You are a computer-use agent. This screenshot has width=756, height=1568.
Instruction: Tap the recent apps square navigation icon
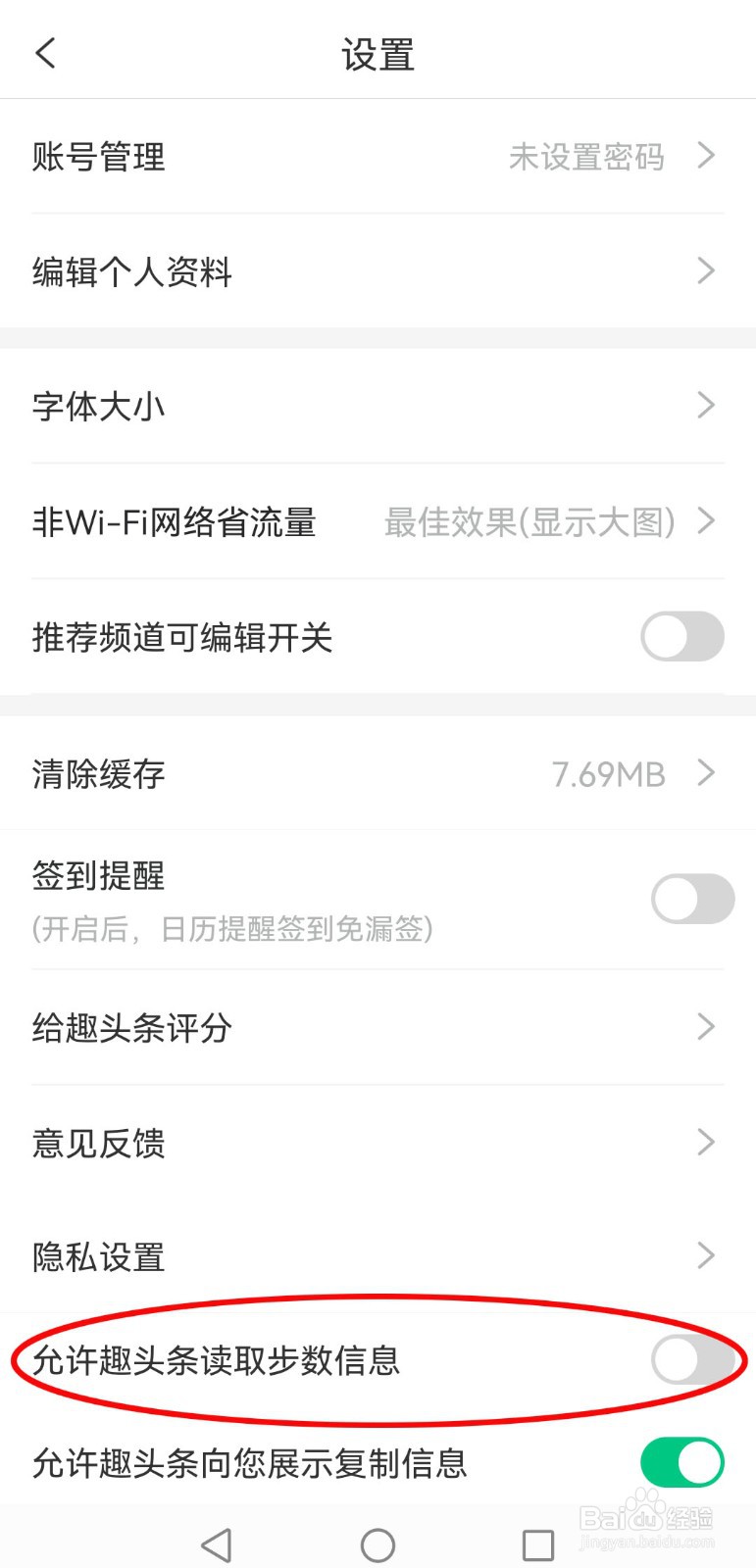coord(536,1543)
